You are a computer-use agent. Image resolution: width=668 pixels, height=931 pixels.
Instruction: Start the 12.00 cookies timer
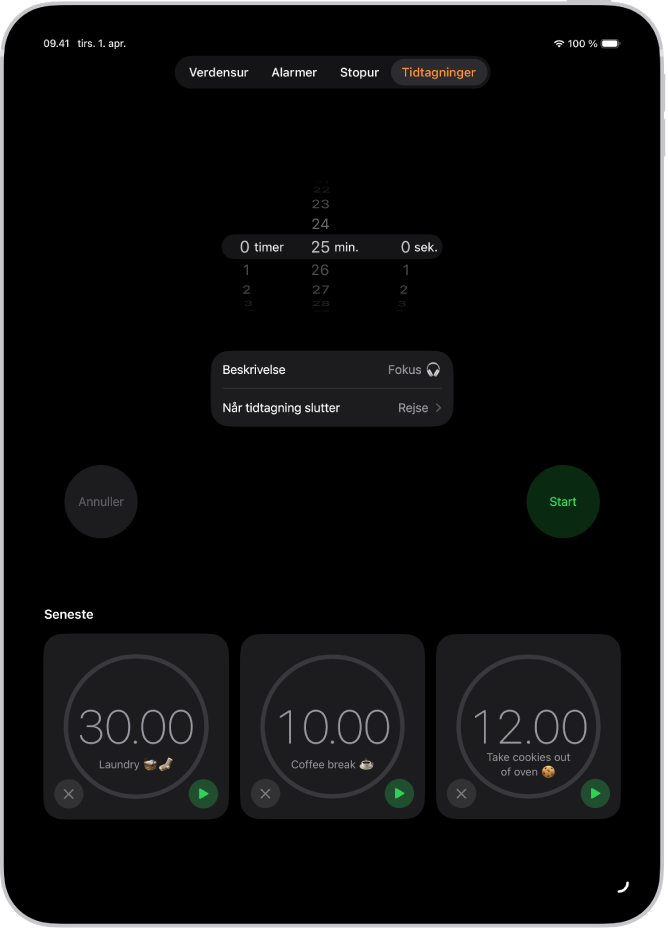(x=595, y=794)
